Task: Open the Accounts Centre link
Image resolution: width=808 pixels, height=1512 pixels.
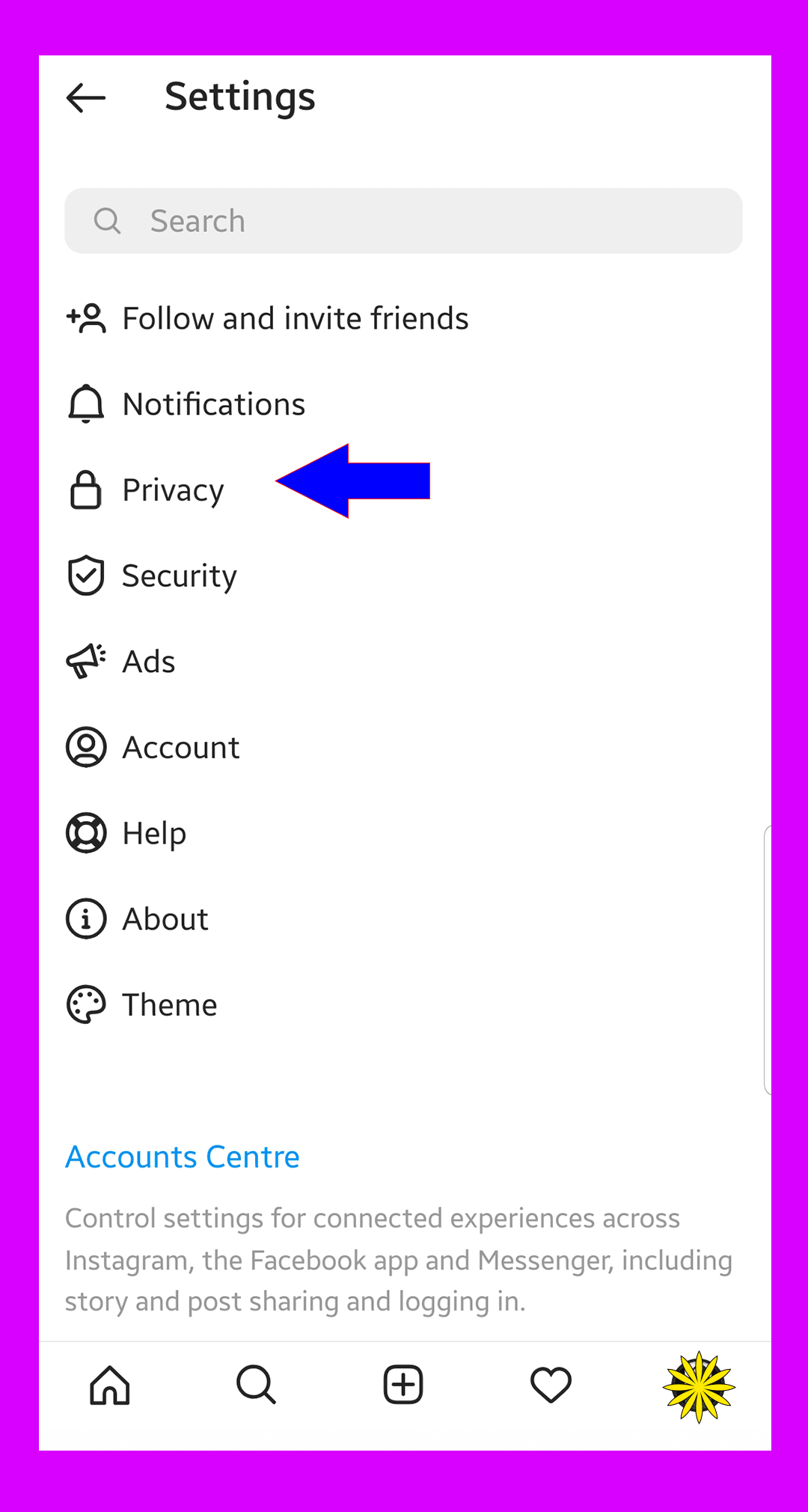Action: pos(183,1157)
